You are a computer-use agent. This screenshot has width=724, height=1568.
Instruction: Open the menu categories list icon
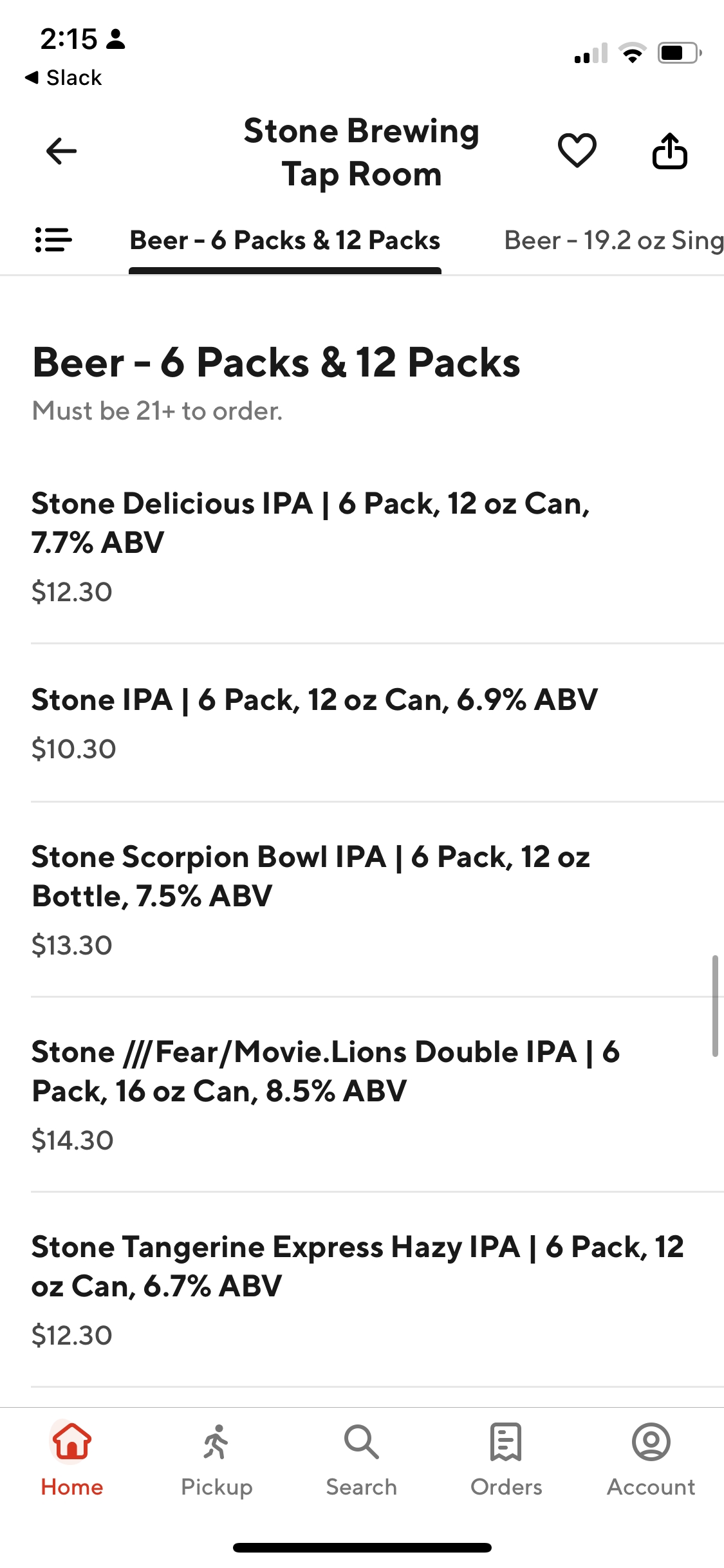53,240
